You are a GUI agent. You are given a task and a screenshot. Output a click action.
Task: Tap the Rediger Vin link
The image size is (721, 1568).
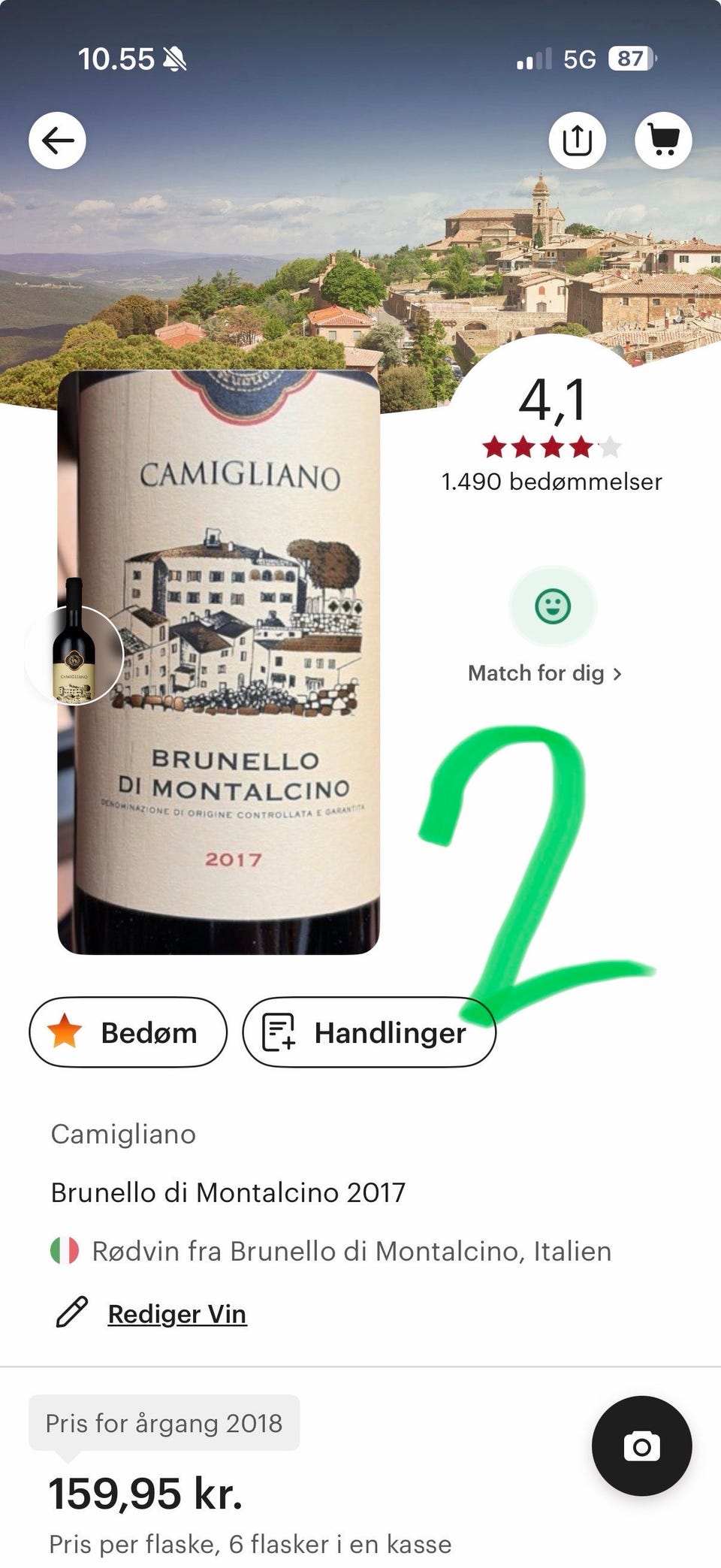click(x=176, y=1313)
